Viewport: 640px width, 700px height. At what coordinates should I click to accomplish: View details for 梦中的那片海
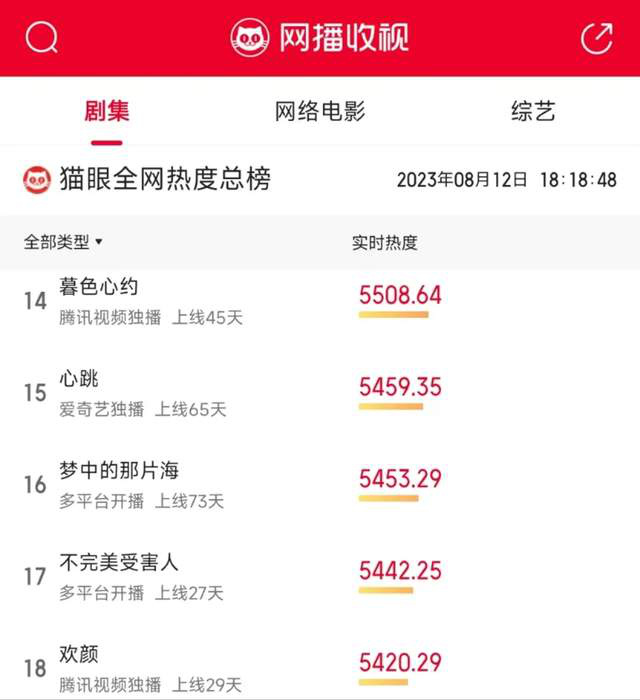[x=119, y=471]
